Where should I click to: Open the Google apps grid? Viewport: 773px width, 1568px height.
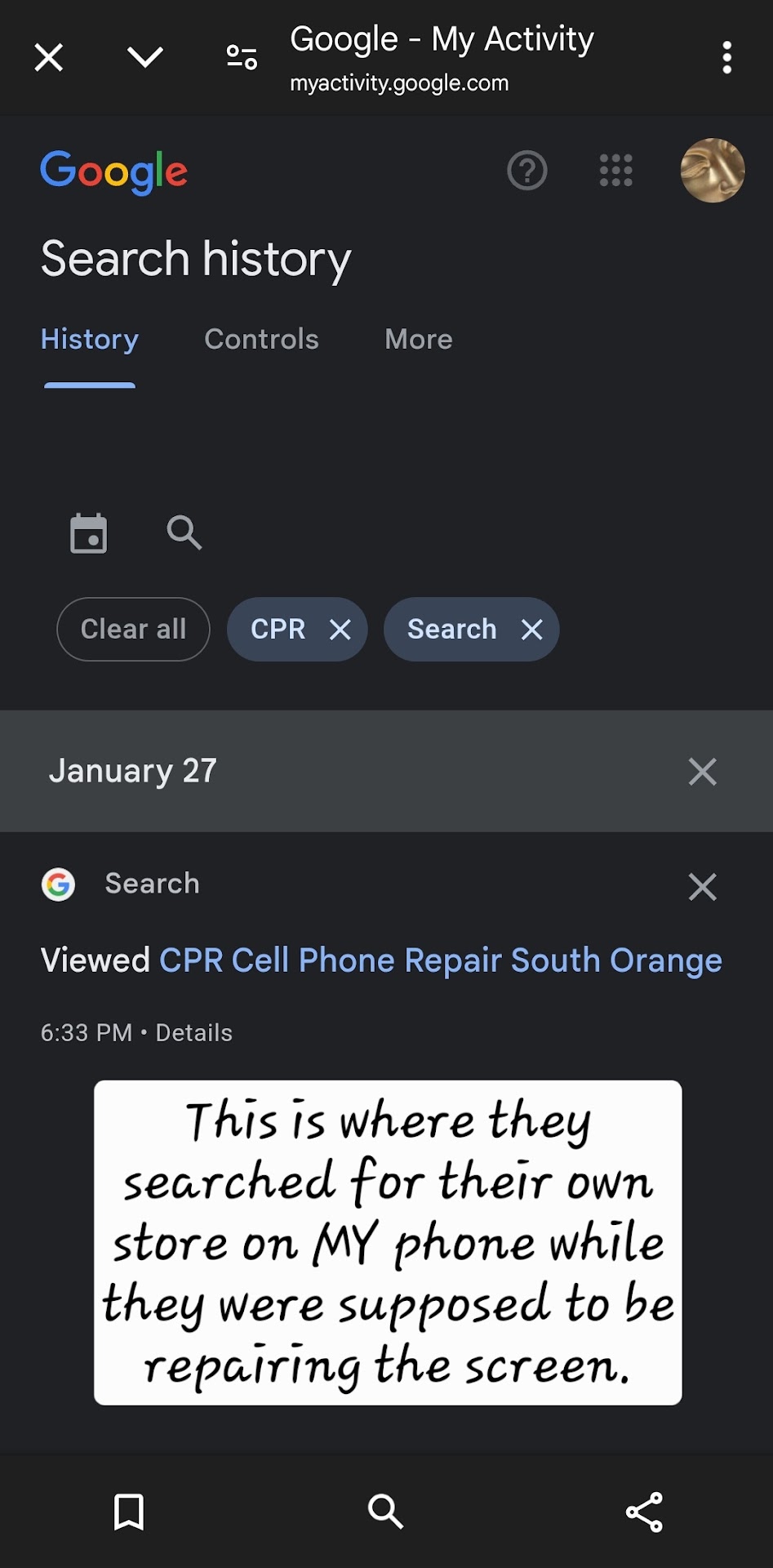click(615, 171)
